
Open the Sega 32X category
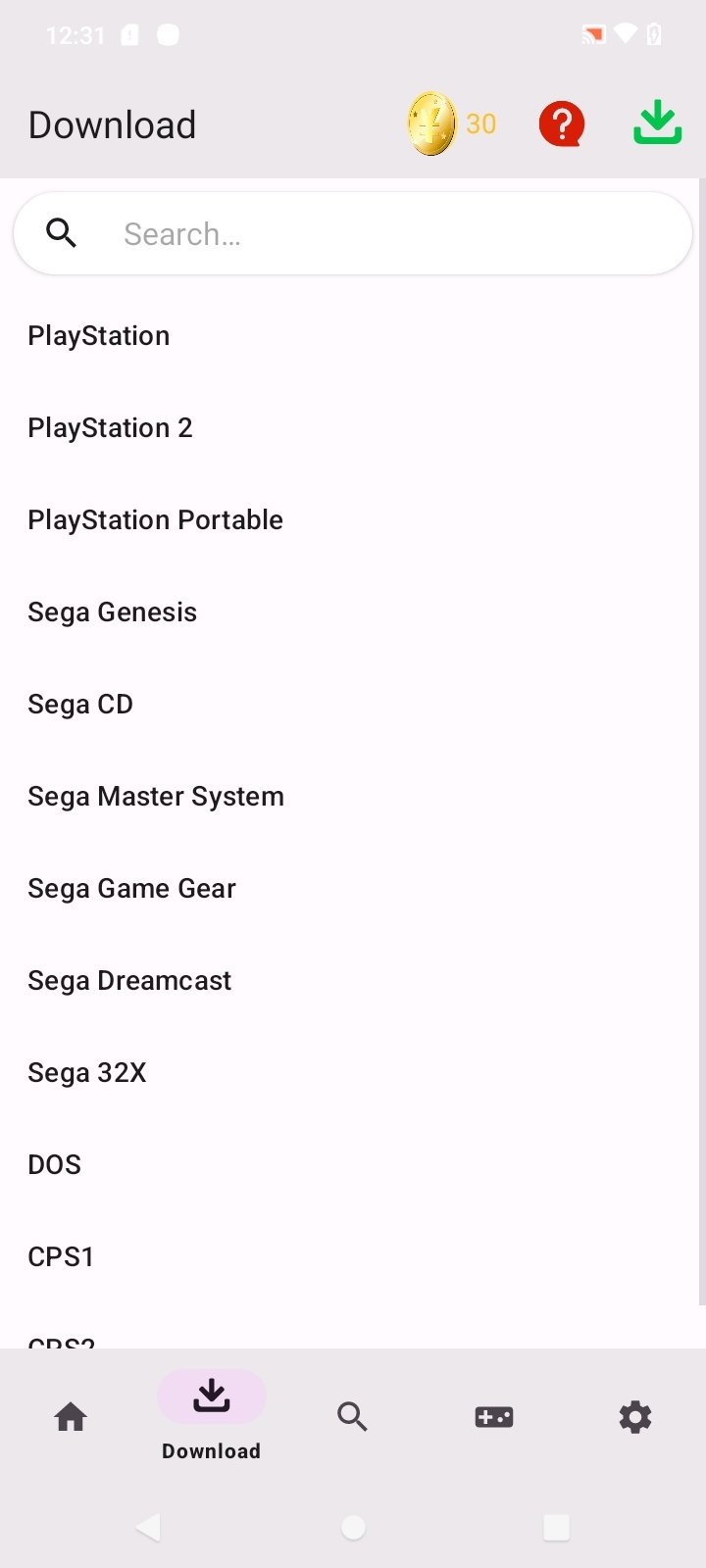click(353, 1073)
